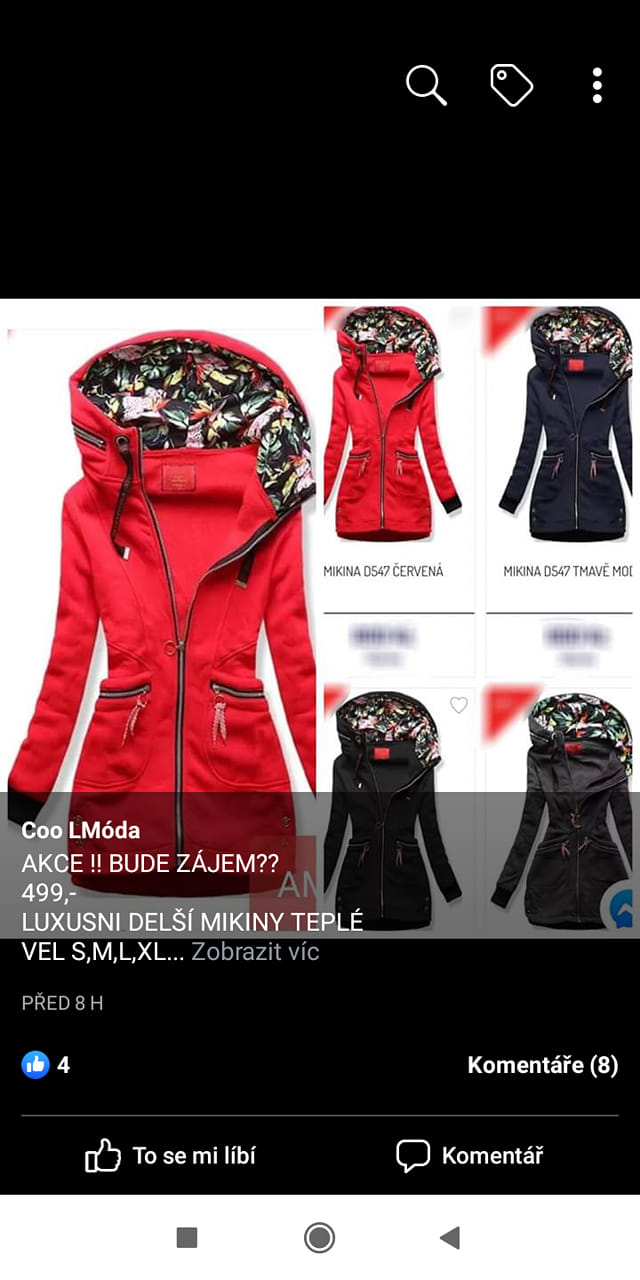Tap the tag icon
Screen dimensions: 640x1280
click(x=511, y=86)
